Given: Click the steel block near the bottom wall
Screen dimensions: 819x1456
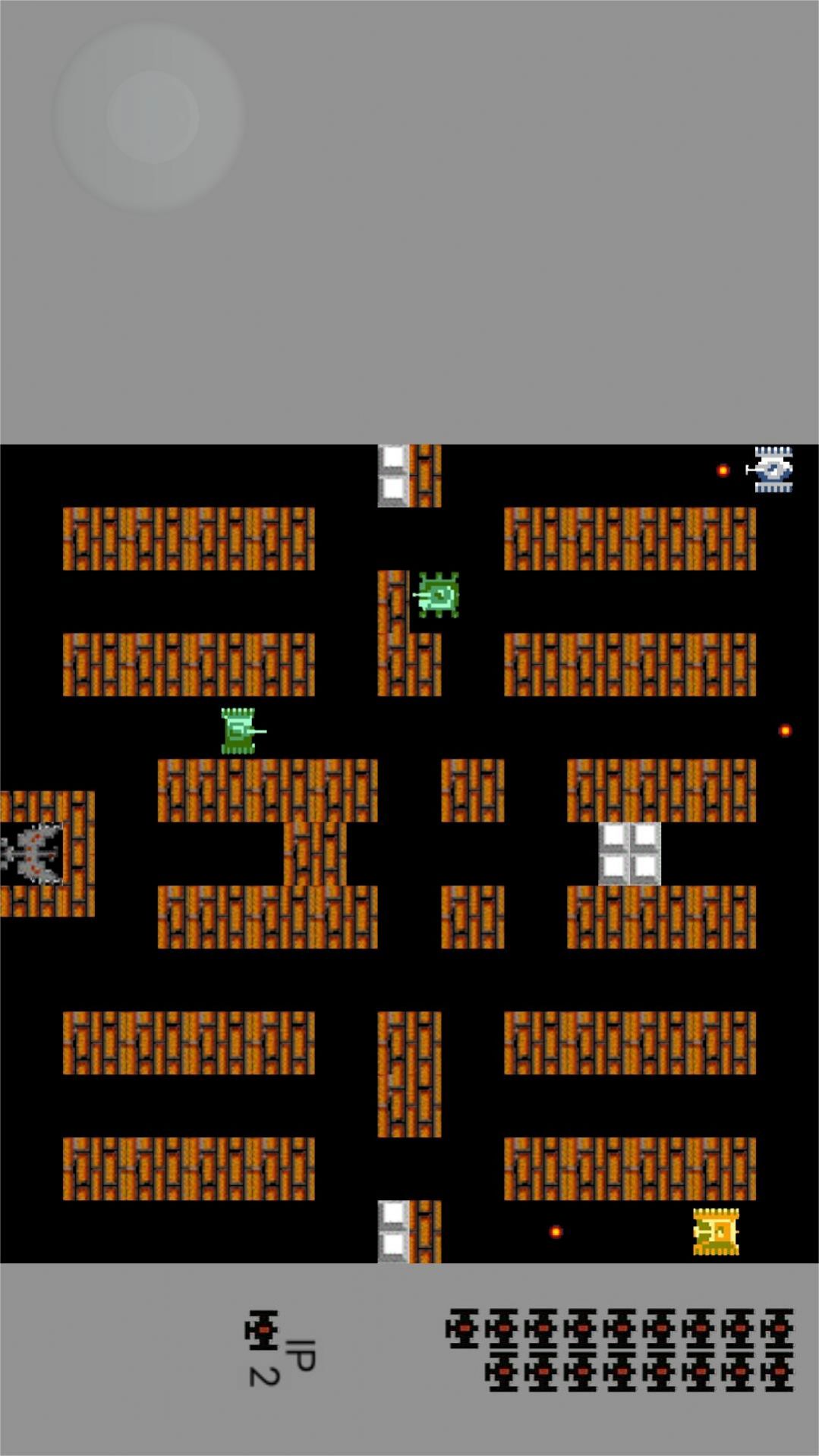Looking at the screenshot, I should point(392,1214).
